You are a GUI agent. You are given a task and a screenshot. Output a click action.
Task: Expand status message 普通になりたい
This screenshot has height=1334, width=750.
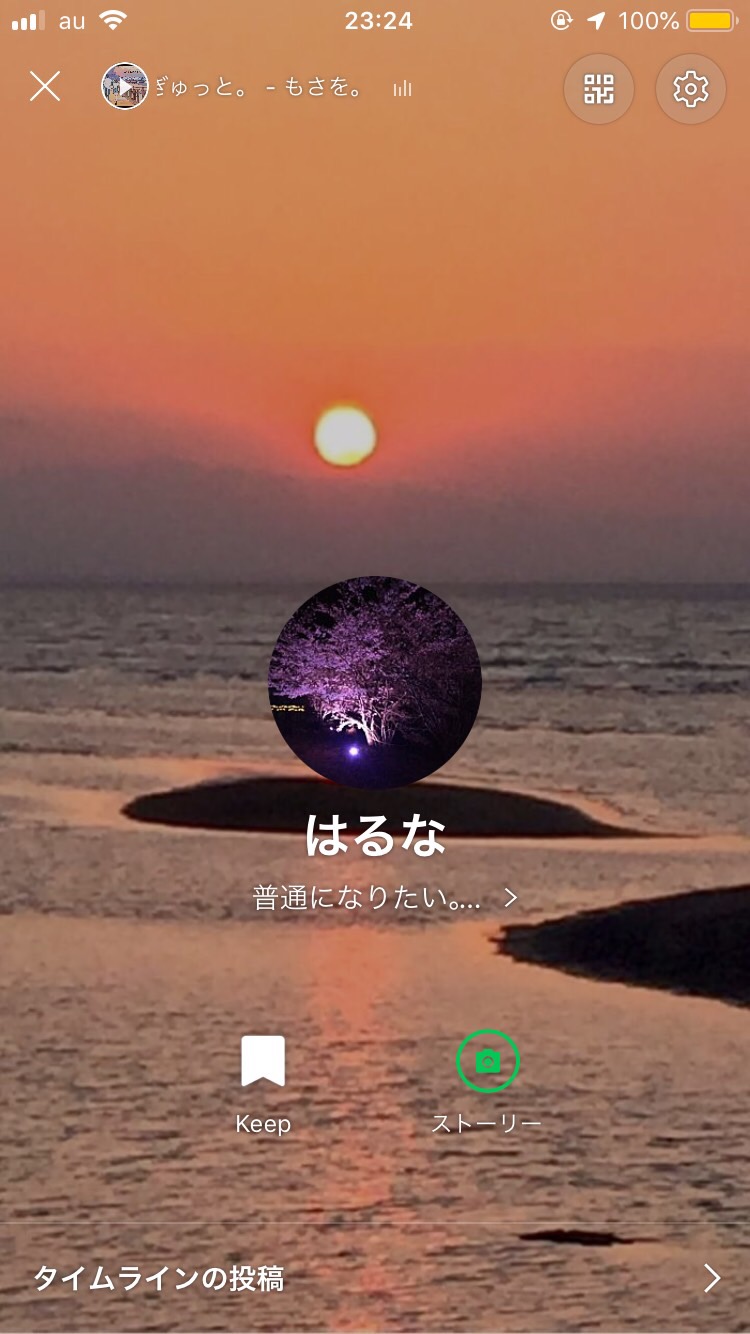click(385, 898)
